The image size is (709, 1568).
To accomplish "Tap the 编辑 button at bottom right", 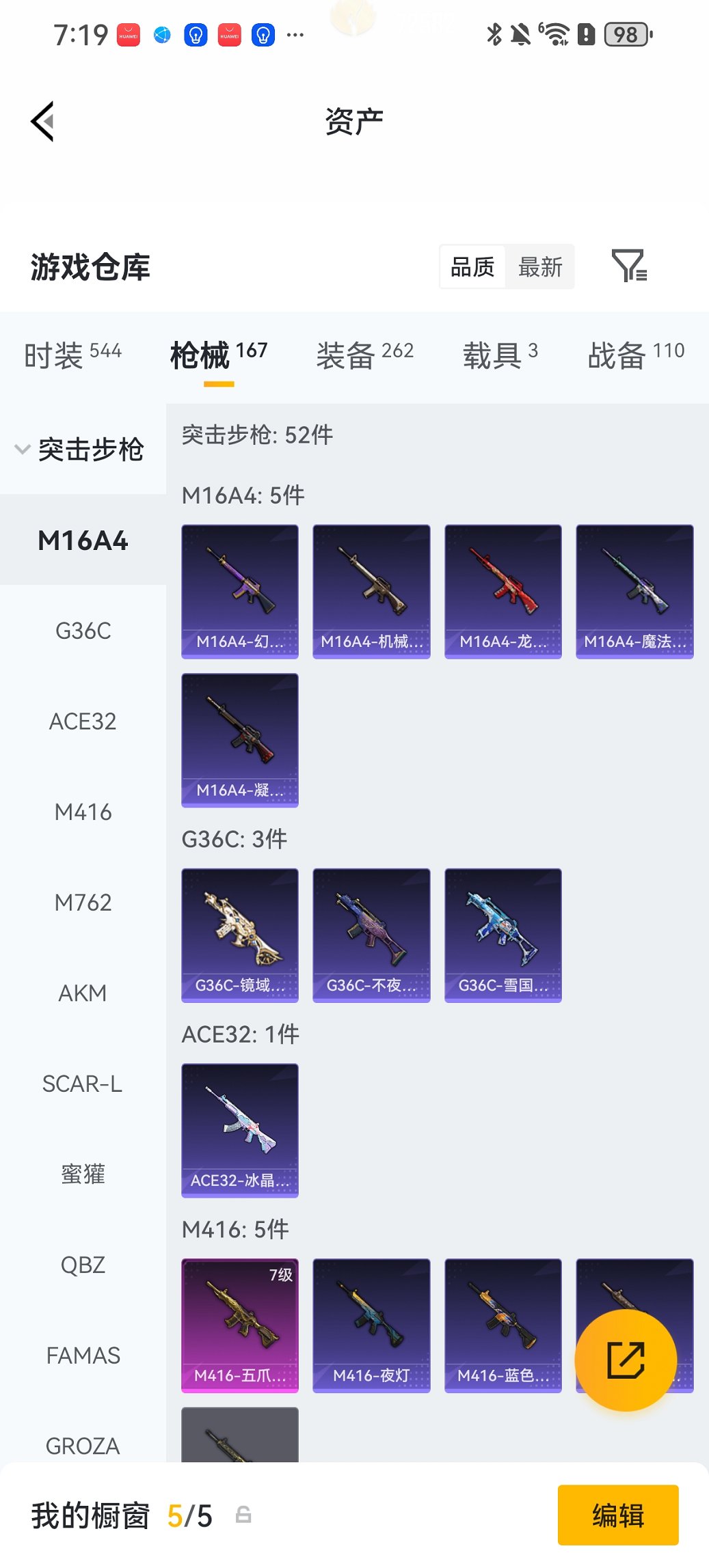I will 617,1516.
